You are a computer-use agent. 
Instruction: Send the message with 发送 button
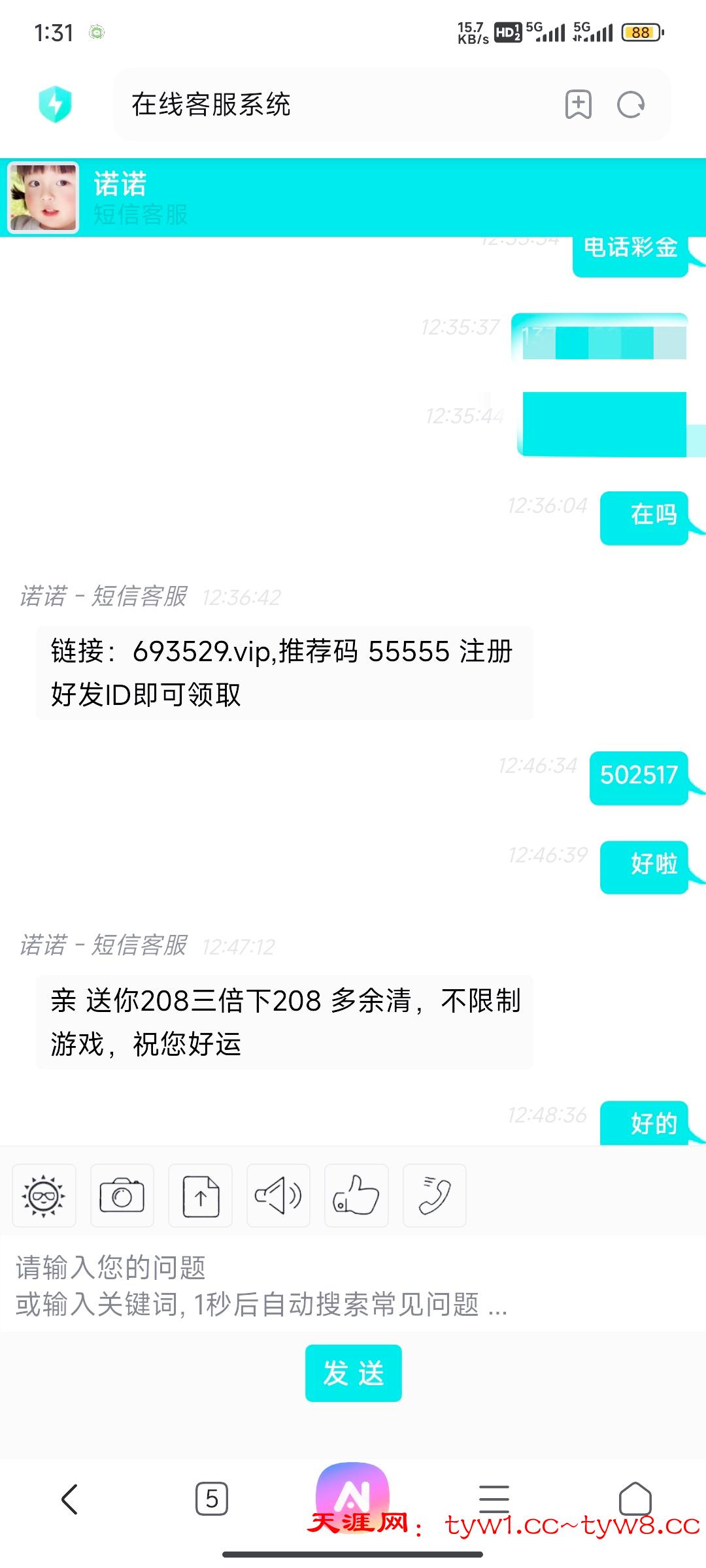pyautogui.click(x=353, y=1373)
